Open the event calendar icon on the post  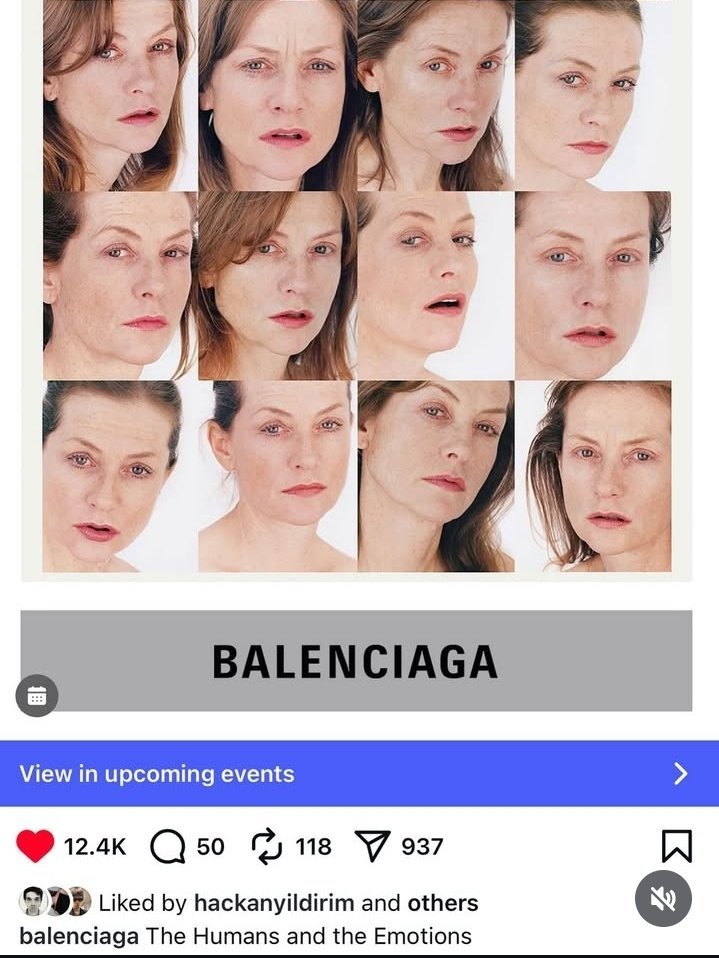coord(37,696)
